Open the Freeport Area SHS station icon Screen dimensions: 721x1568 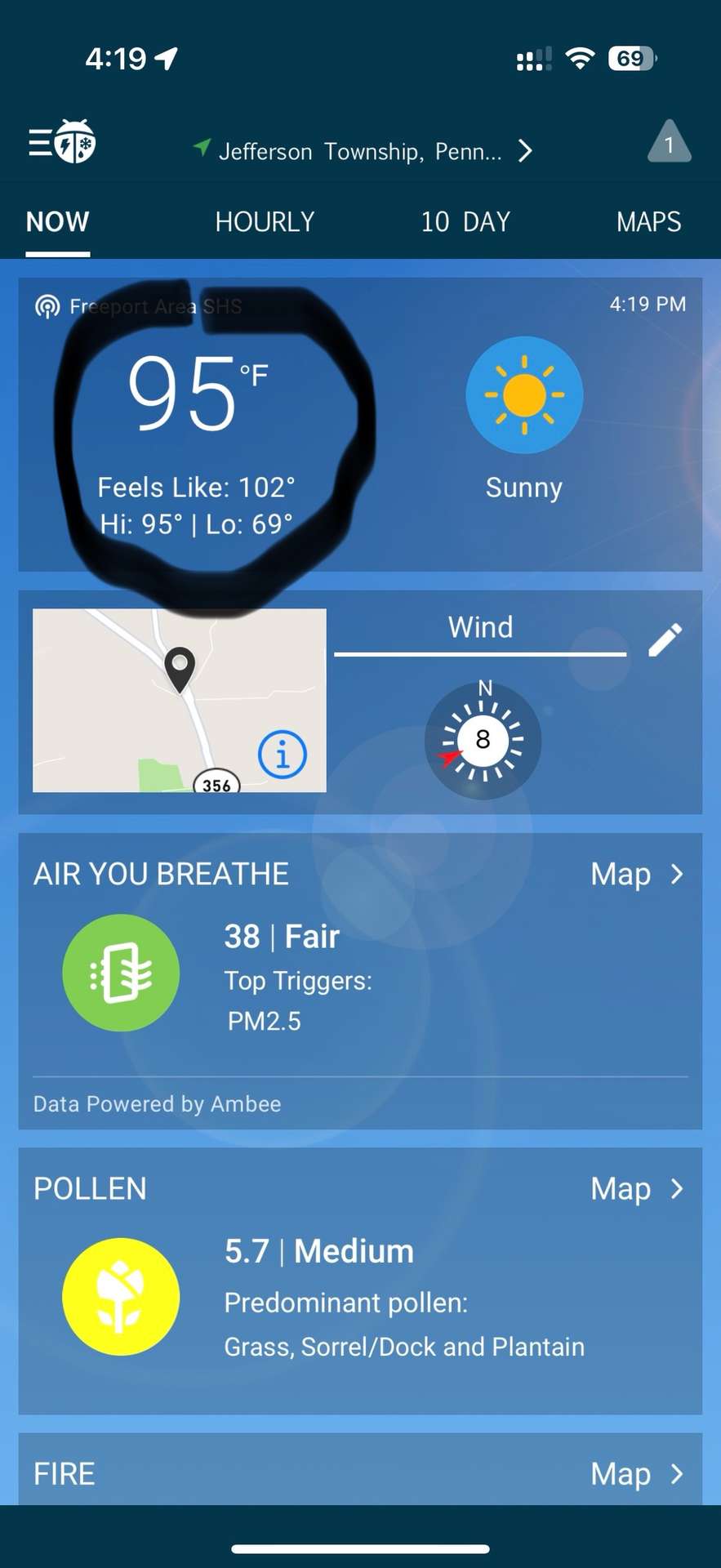pos(47,307)
